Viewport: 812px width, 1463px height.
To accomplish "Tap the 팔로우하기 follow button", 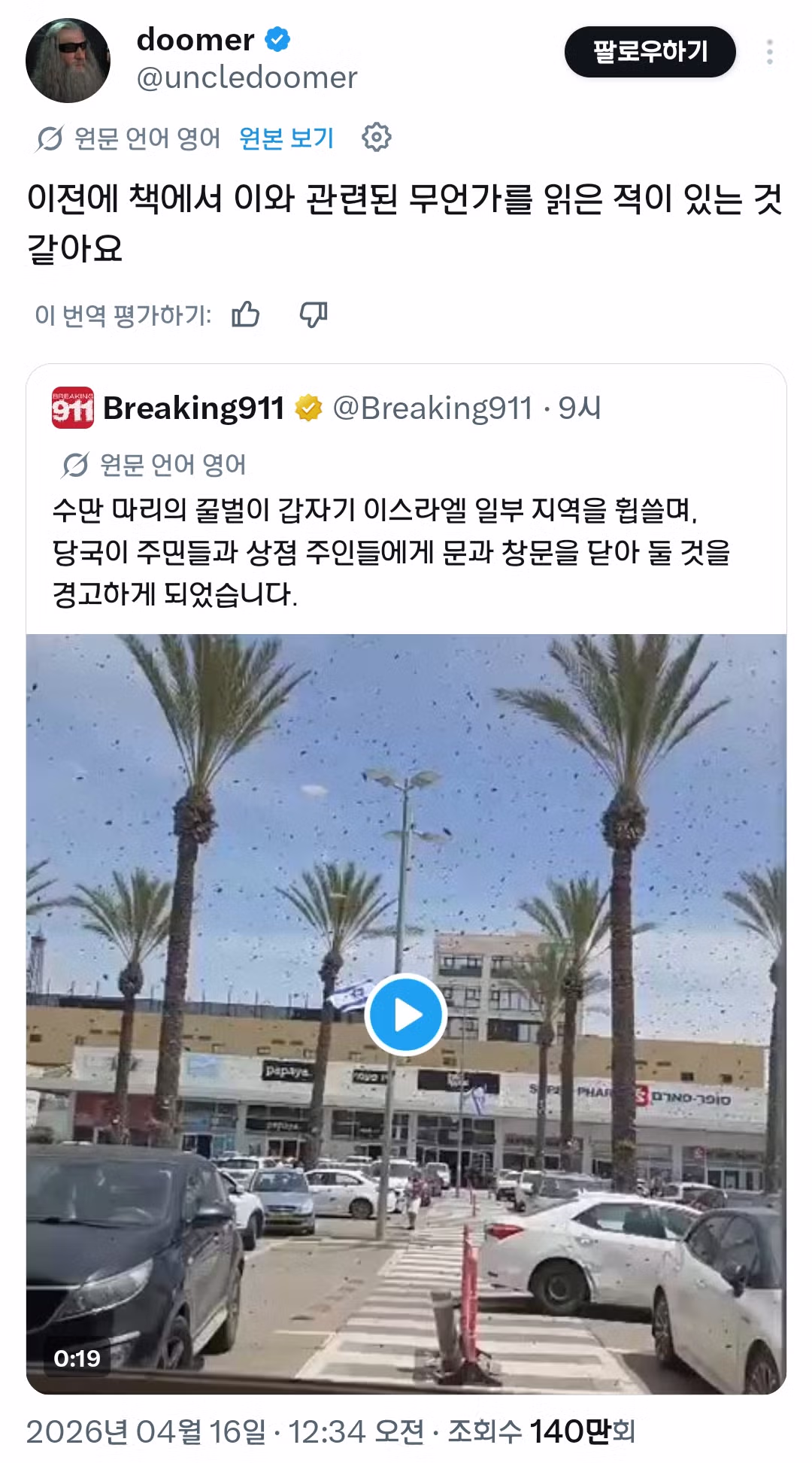I will [x=650, y=52].
